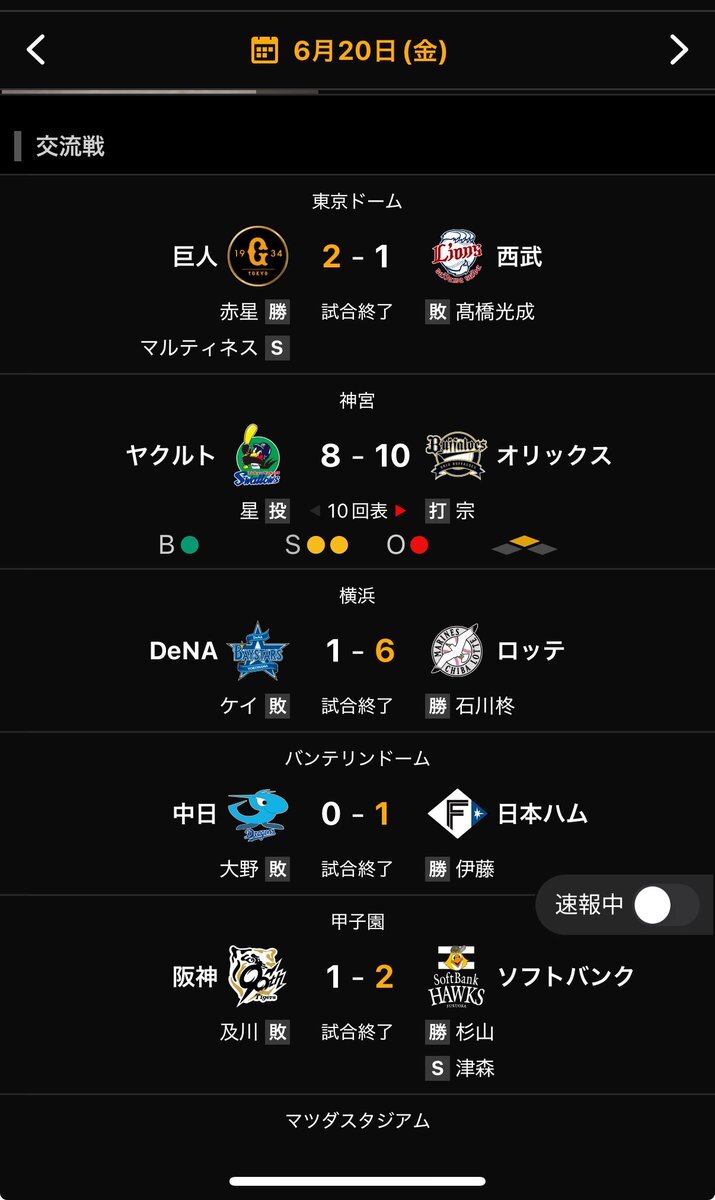Go to the previous day's games

click(36, 49)
